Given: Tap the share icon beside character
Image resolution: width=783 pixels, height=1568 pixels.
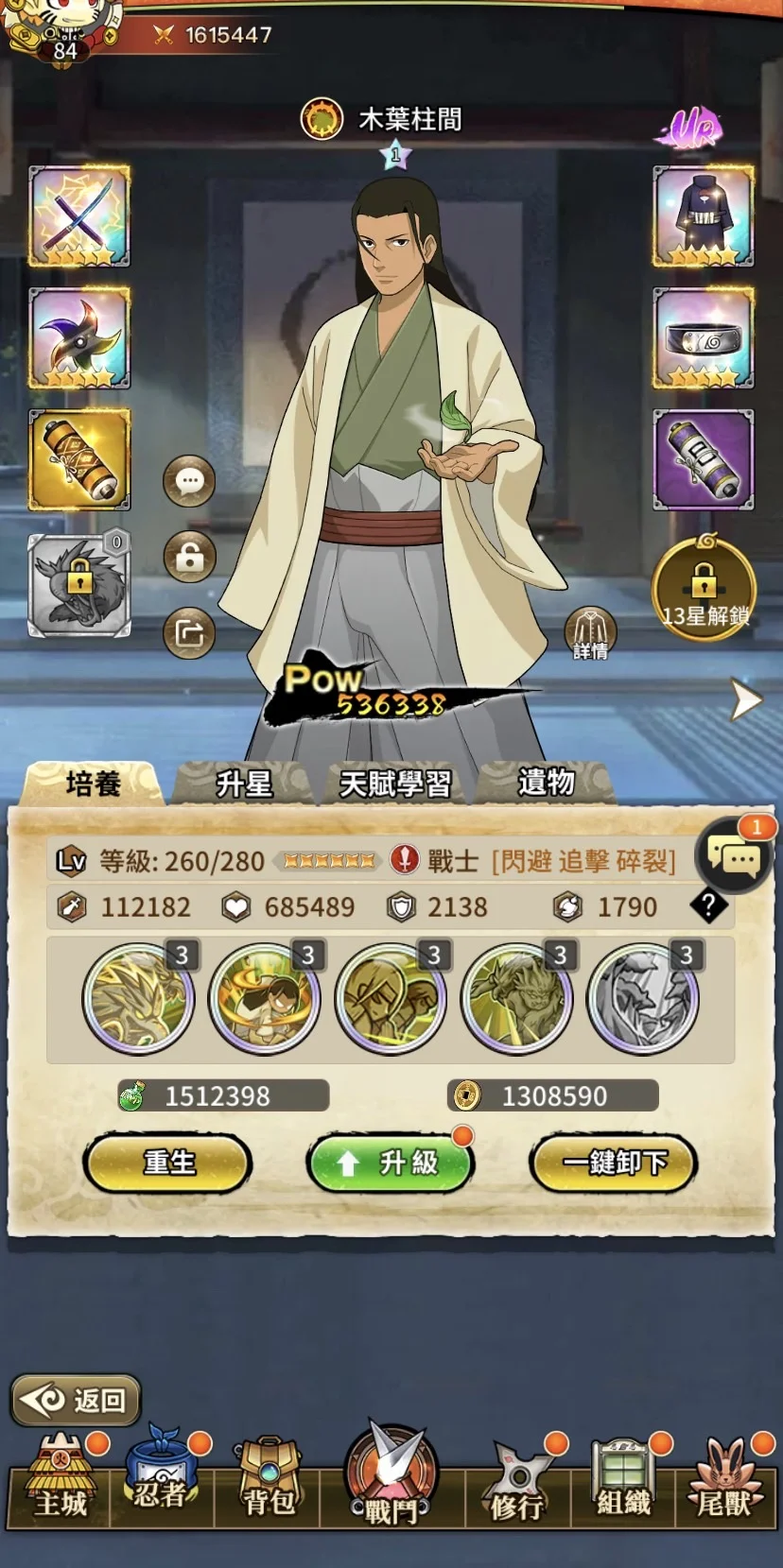Looking at the screenshot, I should [189, 633].
